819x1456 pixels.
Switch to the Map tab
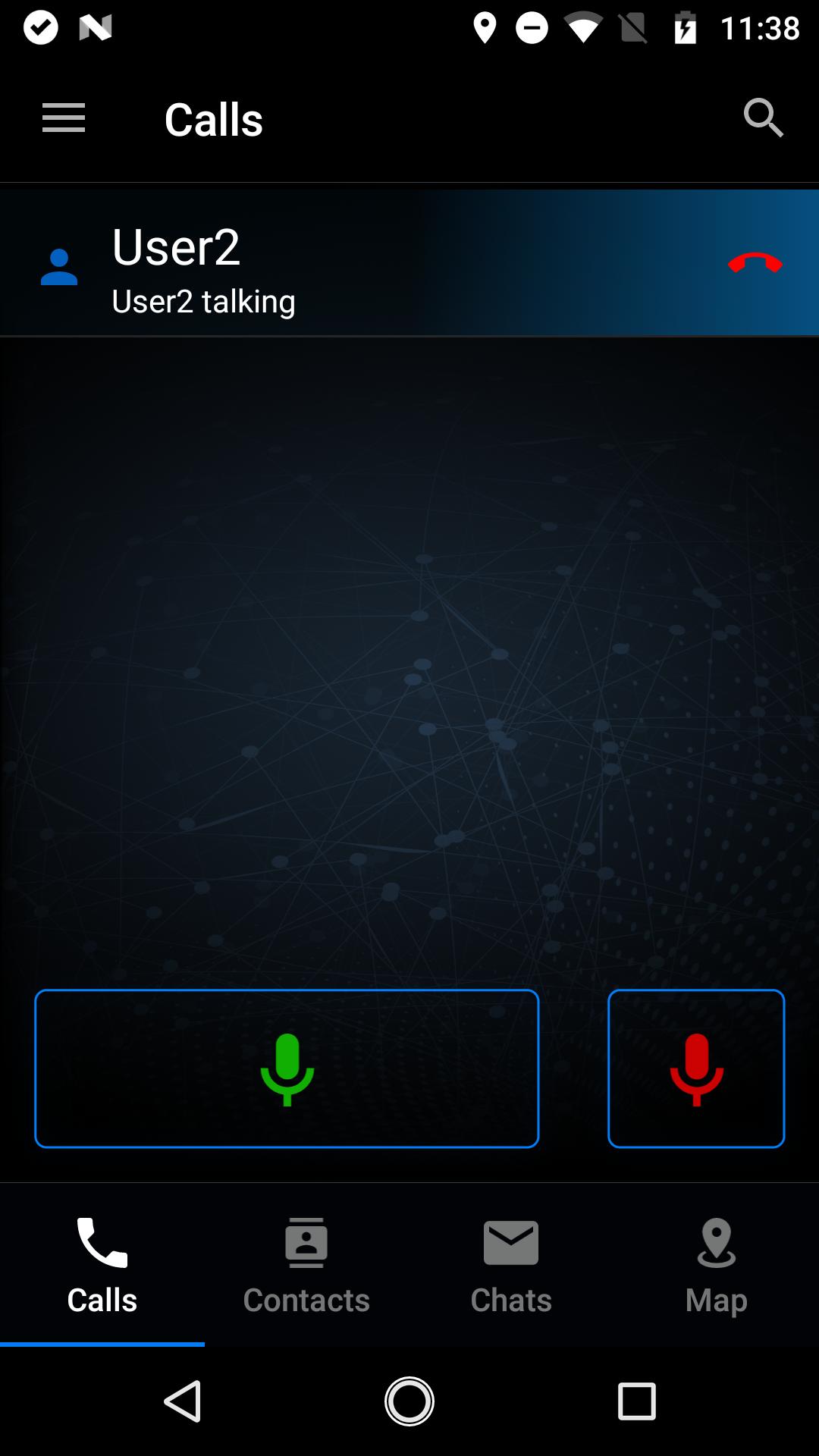717,1268
